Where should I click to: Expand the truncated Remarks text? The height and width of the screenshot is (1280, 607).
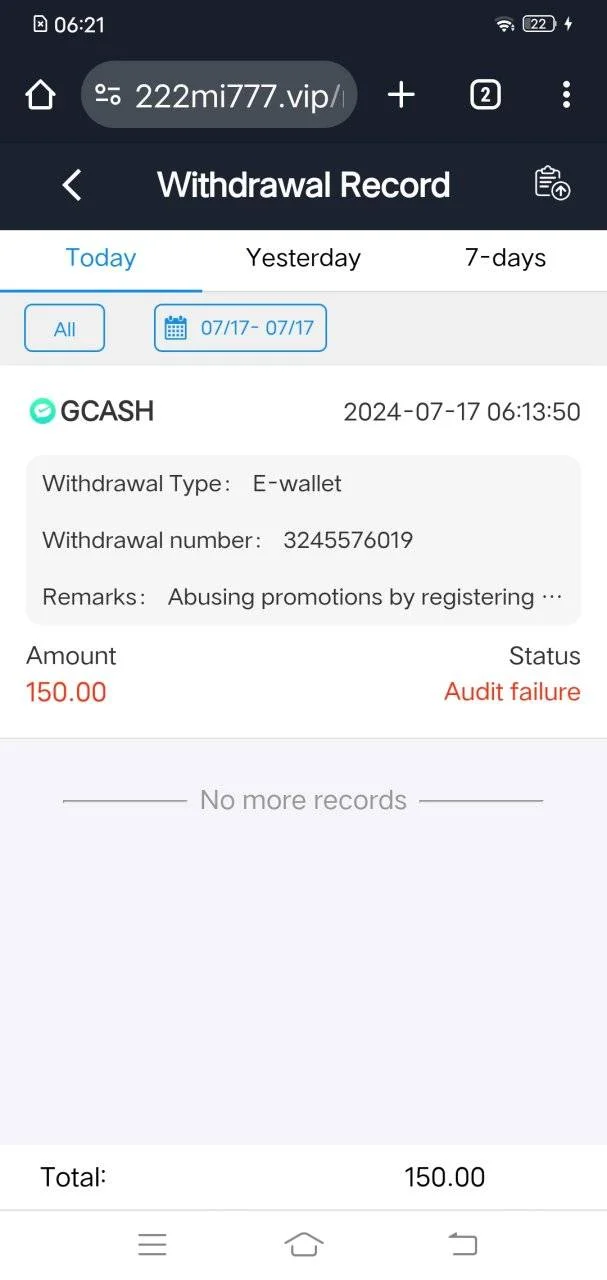[551, 597]
